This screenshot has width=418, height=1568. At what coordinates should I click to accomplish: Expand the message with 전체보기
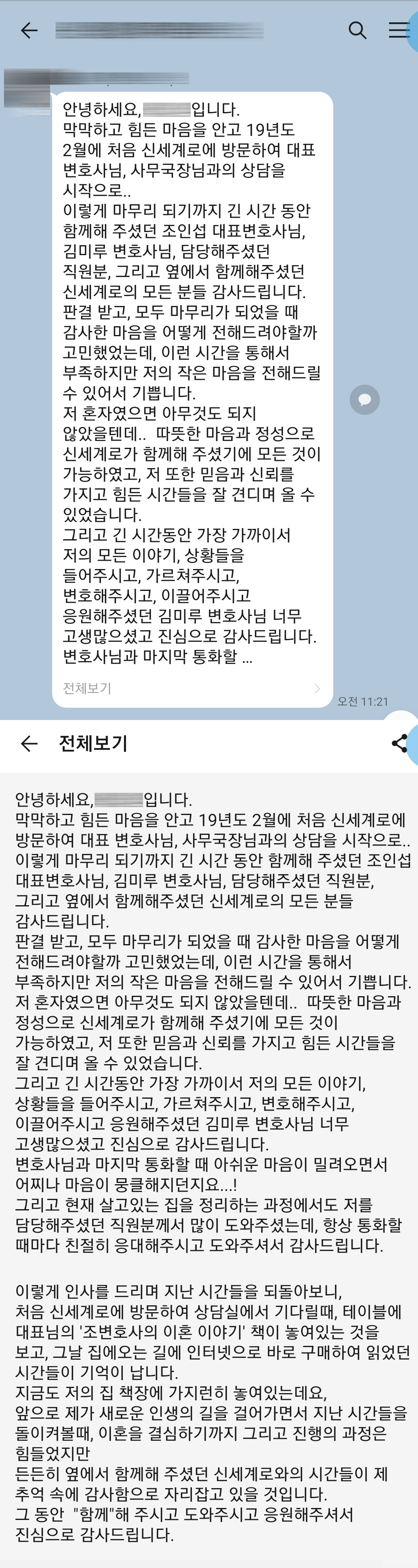192,689
